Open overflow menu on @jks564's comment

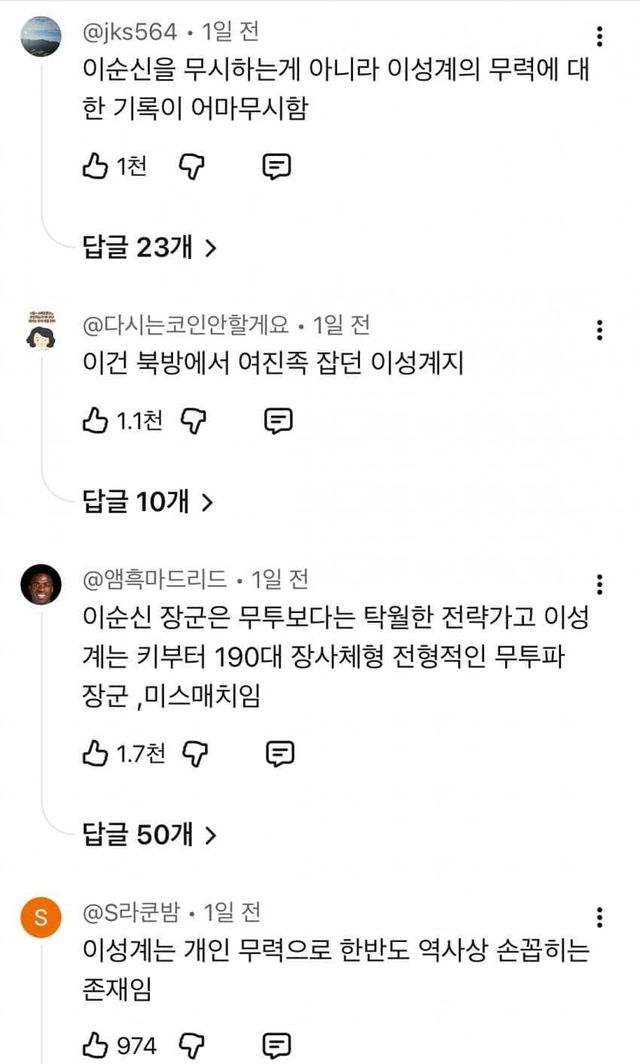pos(599,37)
